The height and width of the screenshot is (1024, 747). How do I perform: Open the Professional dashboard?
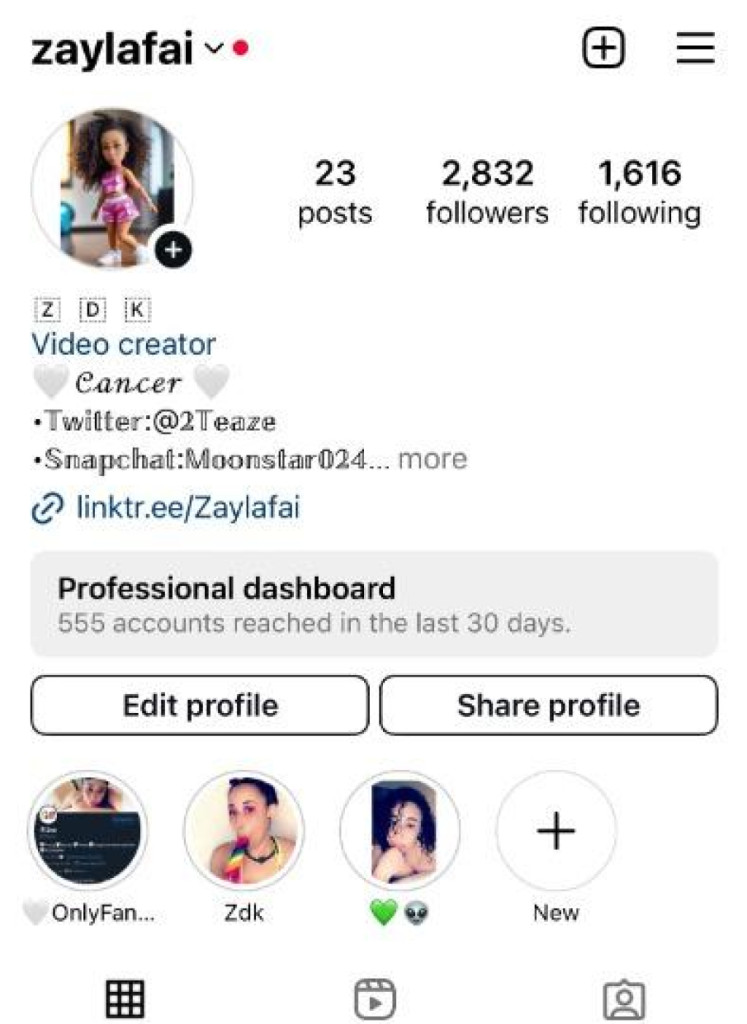click(374, 604)
